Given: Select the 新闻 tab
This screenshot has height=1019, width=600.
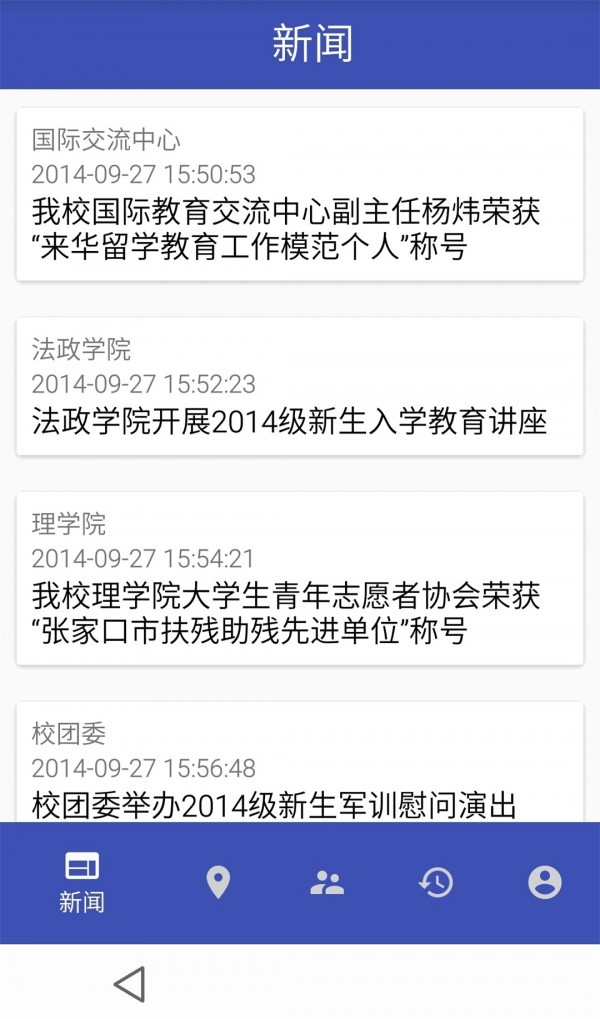Looking at the screenshot, I should pyautogui.click(x=82, y=882).
